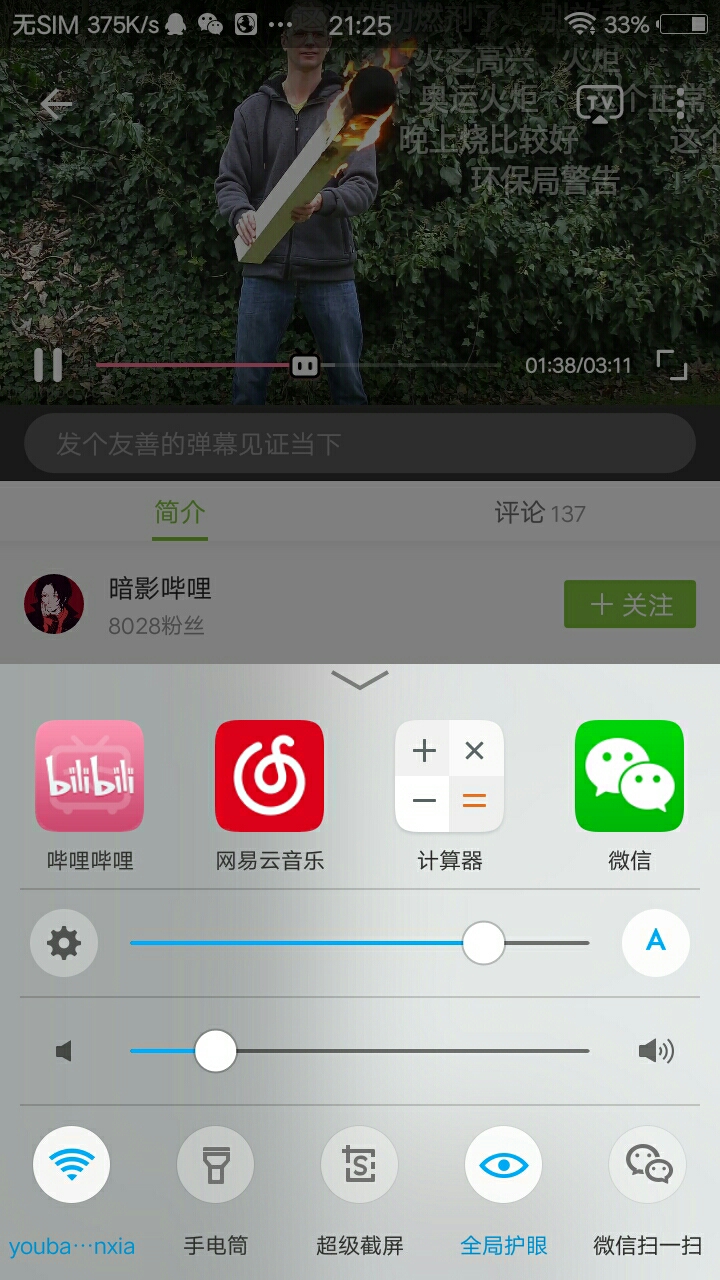
Task: Follow 暗影哔哩 with the 关注 button
Action: pos(630,604)
